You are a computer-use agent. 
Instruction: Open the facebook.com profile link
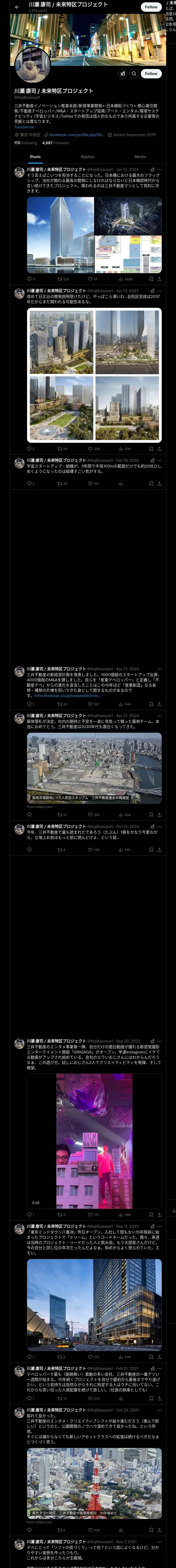point(76,135)
